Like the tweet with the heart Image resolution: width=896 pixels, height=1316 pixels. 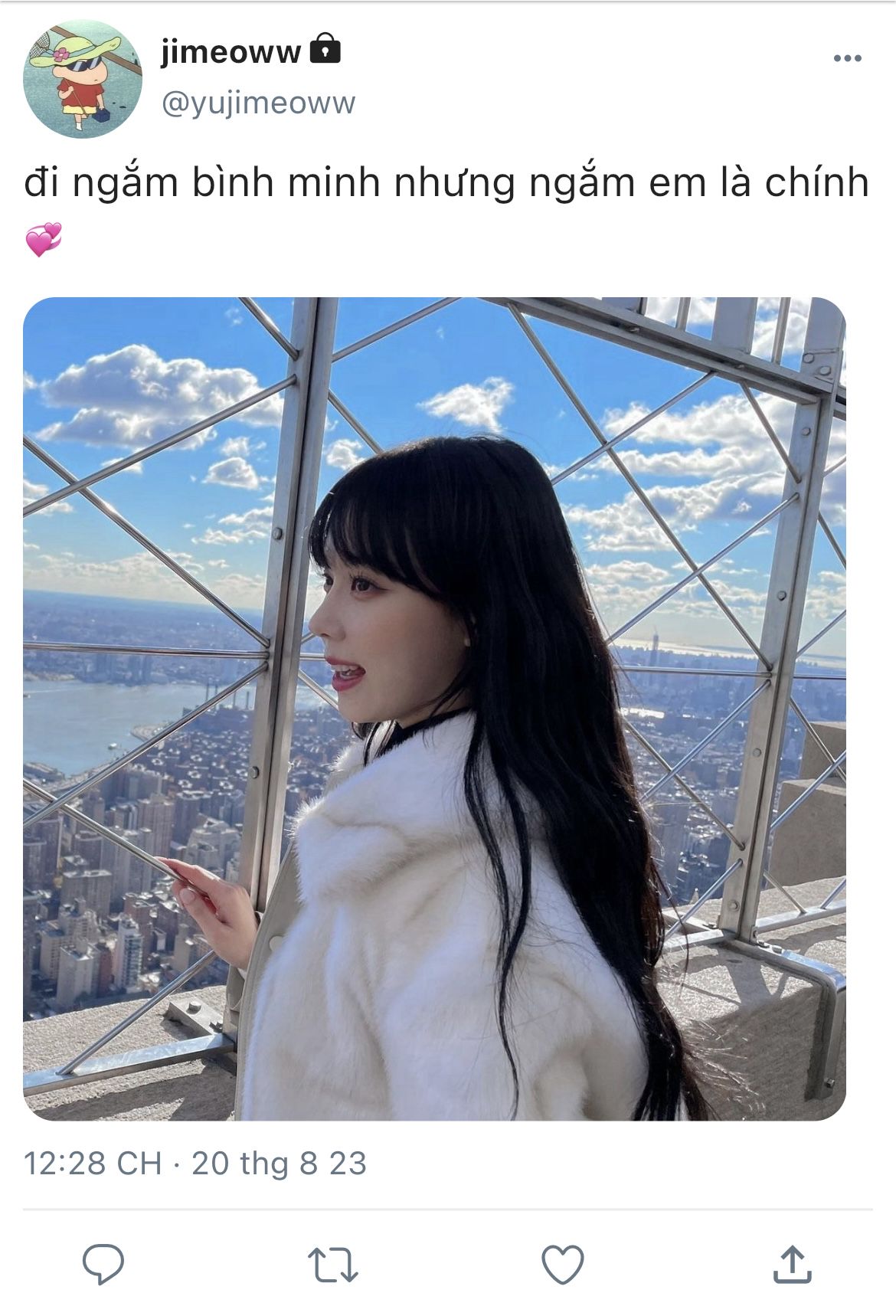[563, 1264]
